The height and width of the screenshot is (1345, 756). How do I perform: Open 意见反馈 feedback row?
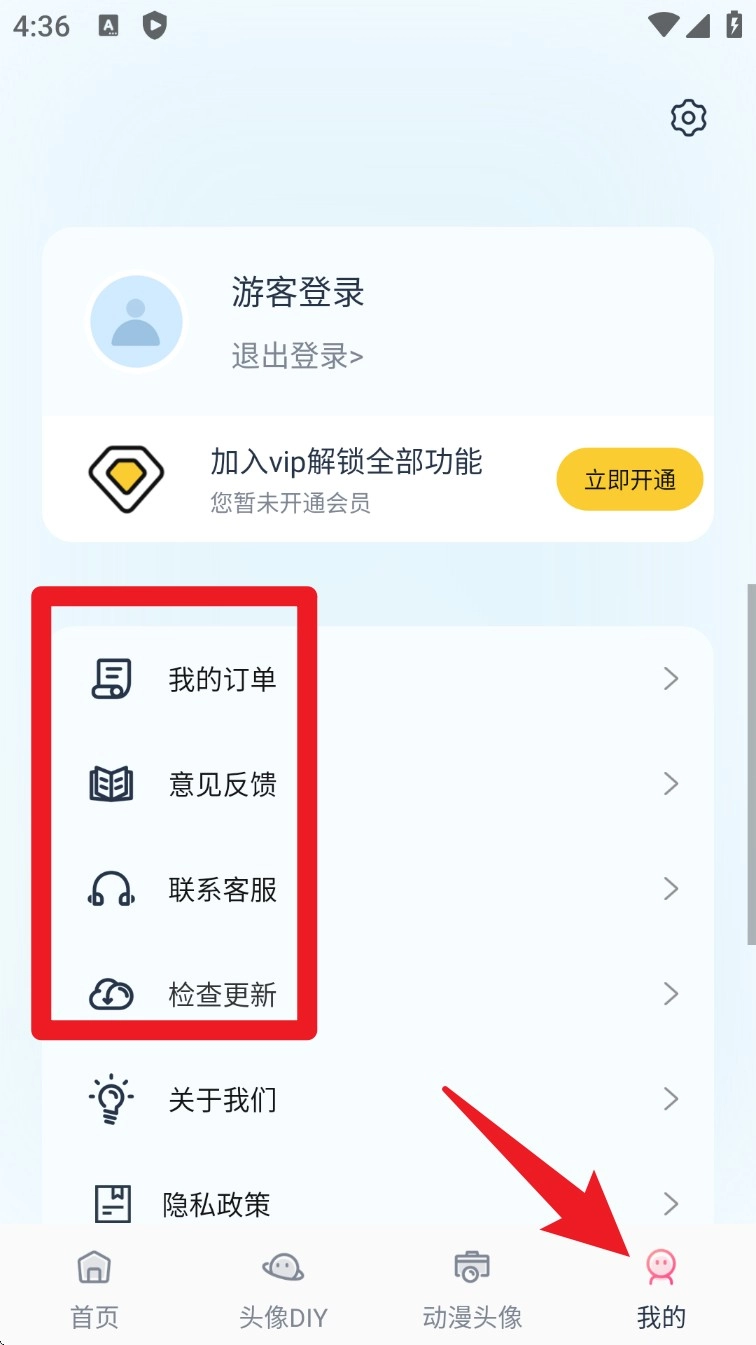(x=380, y=785)
